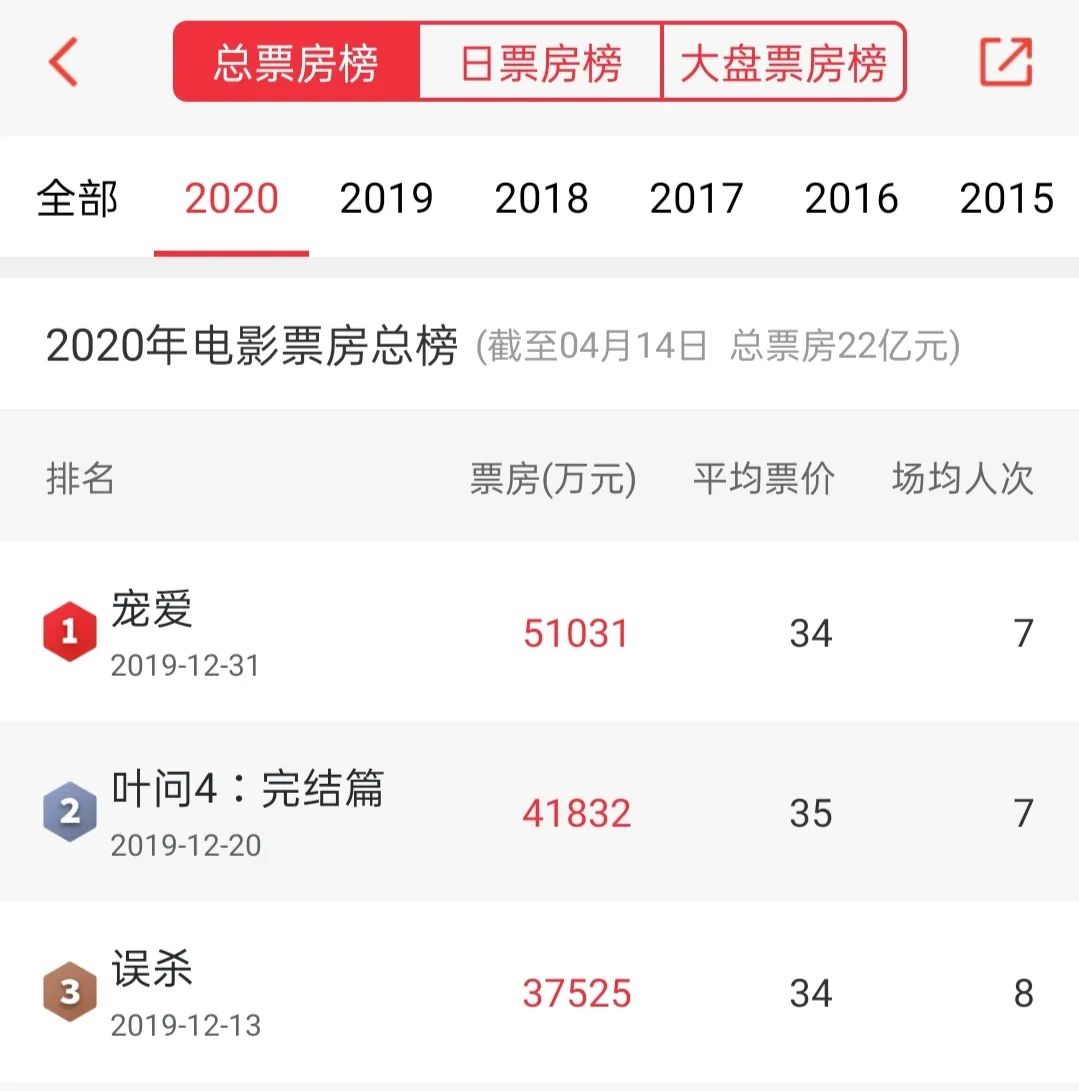Viewport: 1079px width, 1091px height.
Task: Switch to the 日票房榜 tab
Action: (540, 63)
